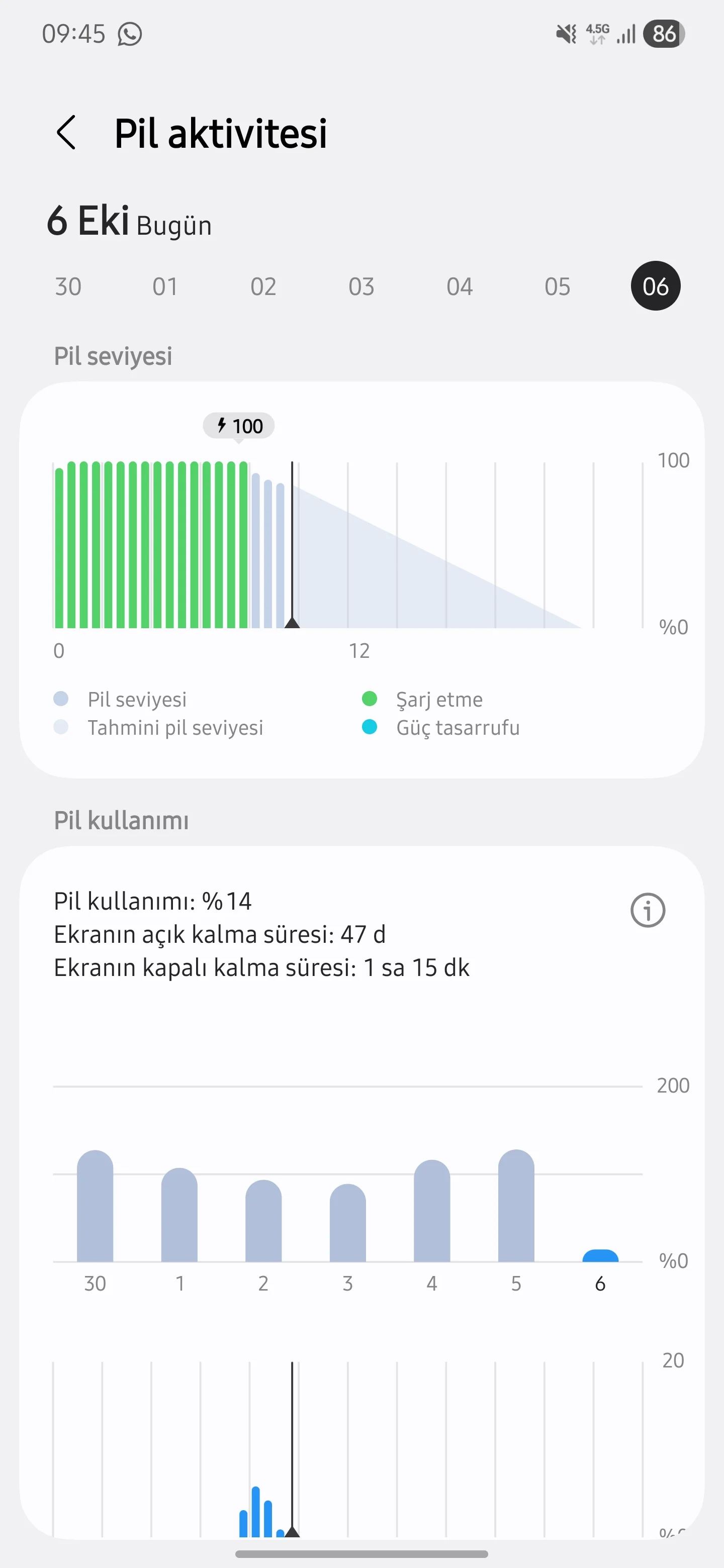This screenshot has width=724, height=1568.
Task: Switch to date 03
Action: (x=361, y=286)
